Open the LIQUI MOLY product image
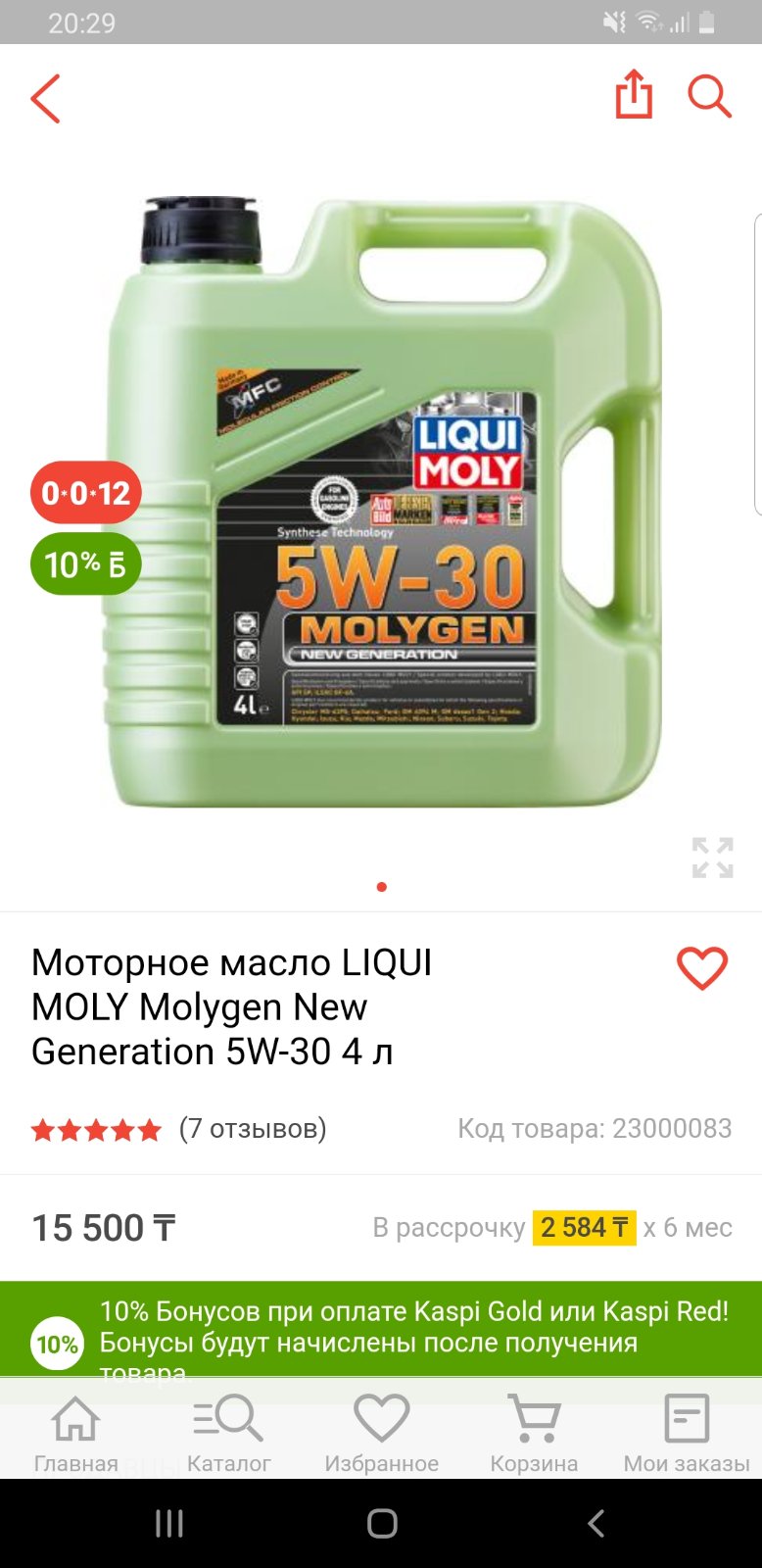Image resolution: width=762 pixels, height=1568 pixels. (x=382, y=502)
